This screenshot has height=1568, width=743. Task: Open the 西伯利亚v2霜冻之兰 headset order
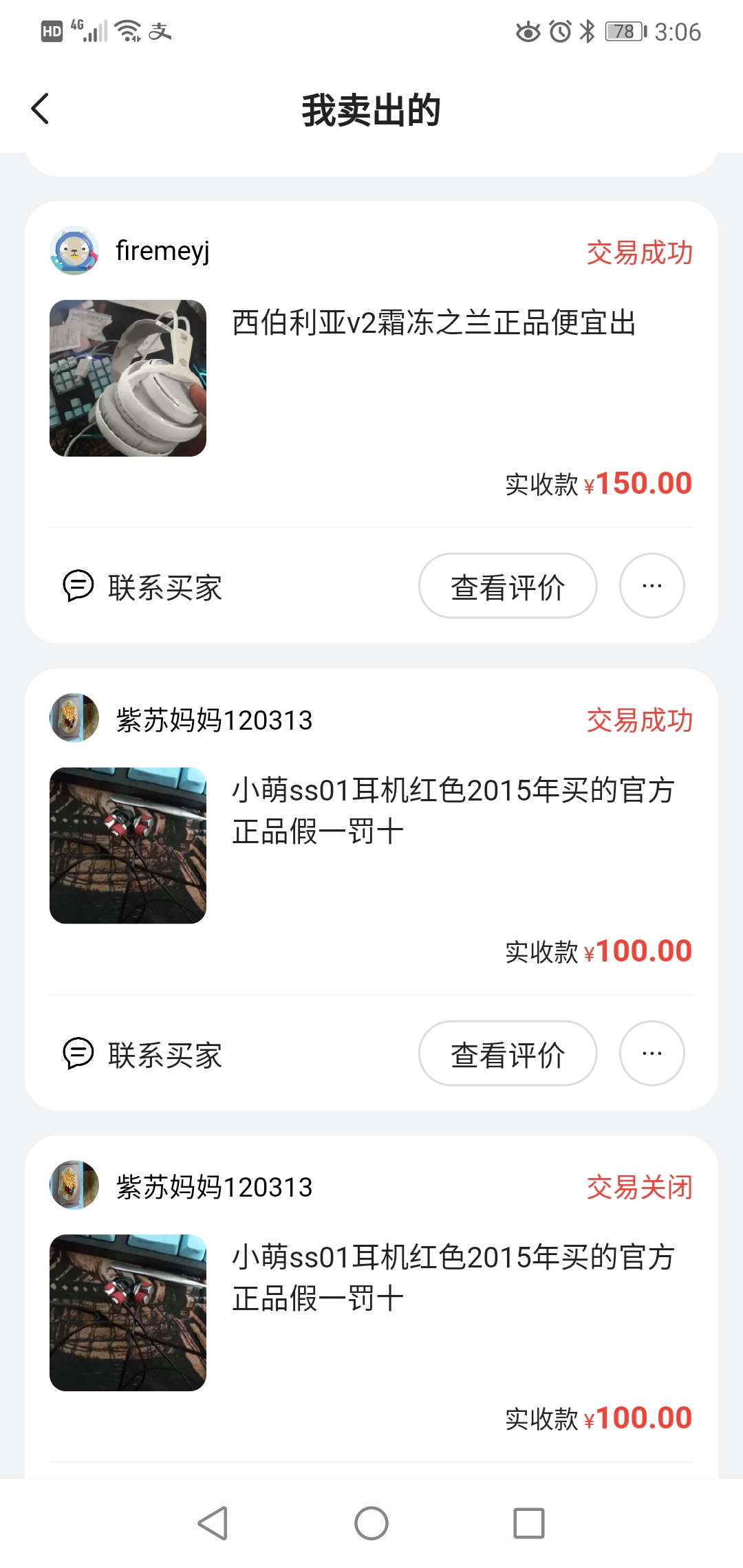[x=371, y=378]
